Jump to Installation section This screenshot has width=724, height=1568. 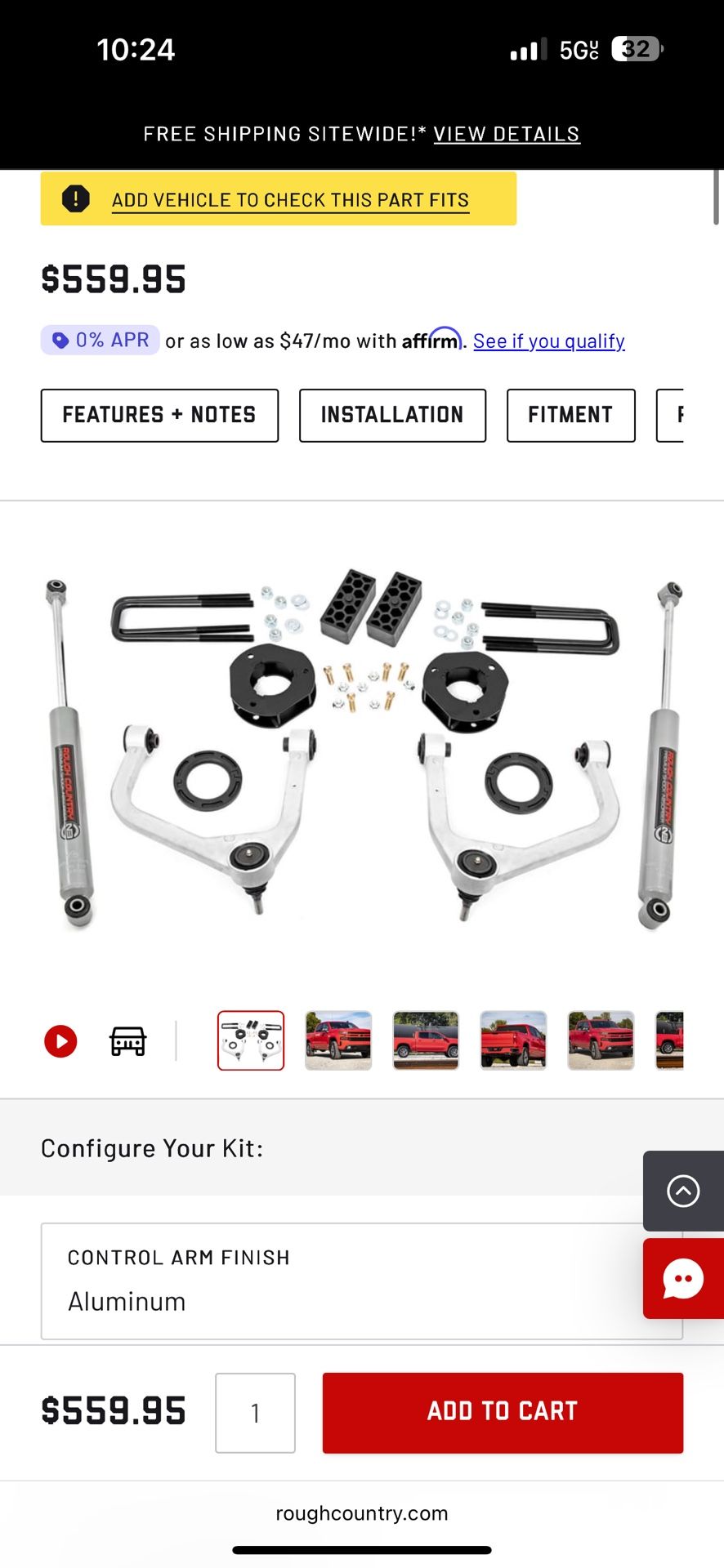pos(392,415)
